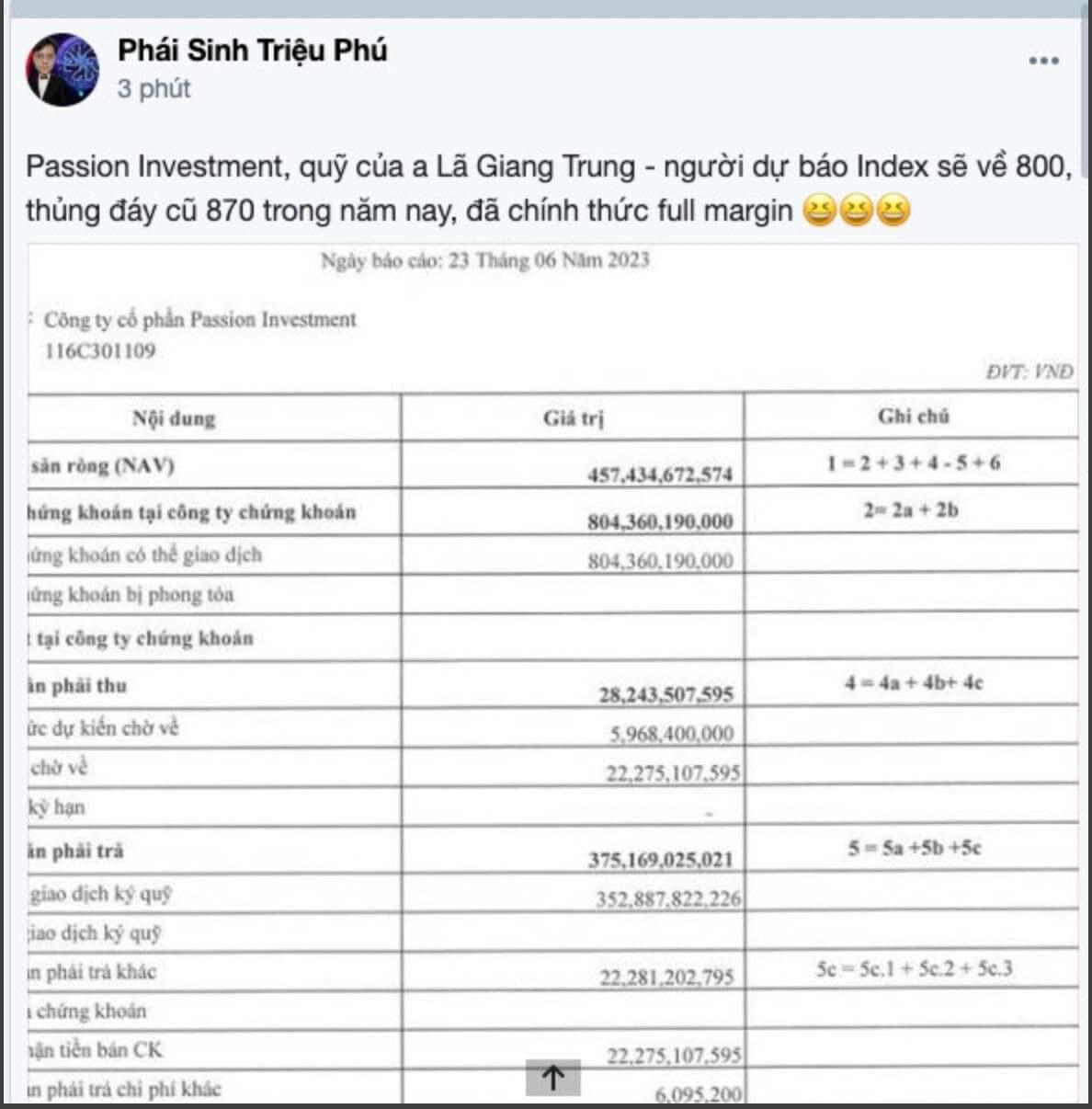Open Phái Sinh Triệu Phú's profile picture
1092x1109 pixels.
(x=62, y=70)
